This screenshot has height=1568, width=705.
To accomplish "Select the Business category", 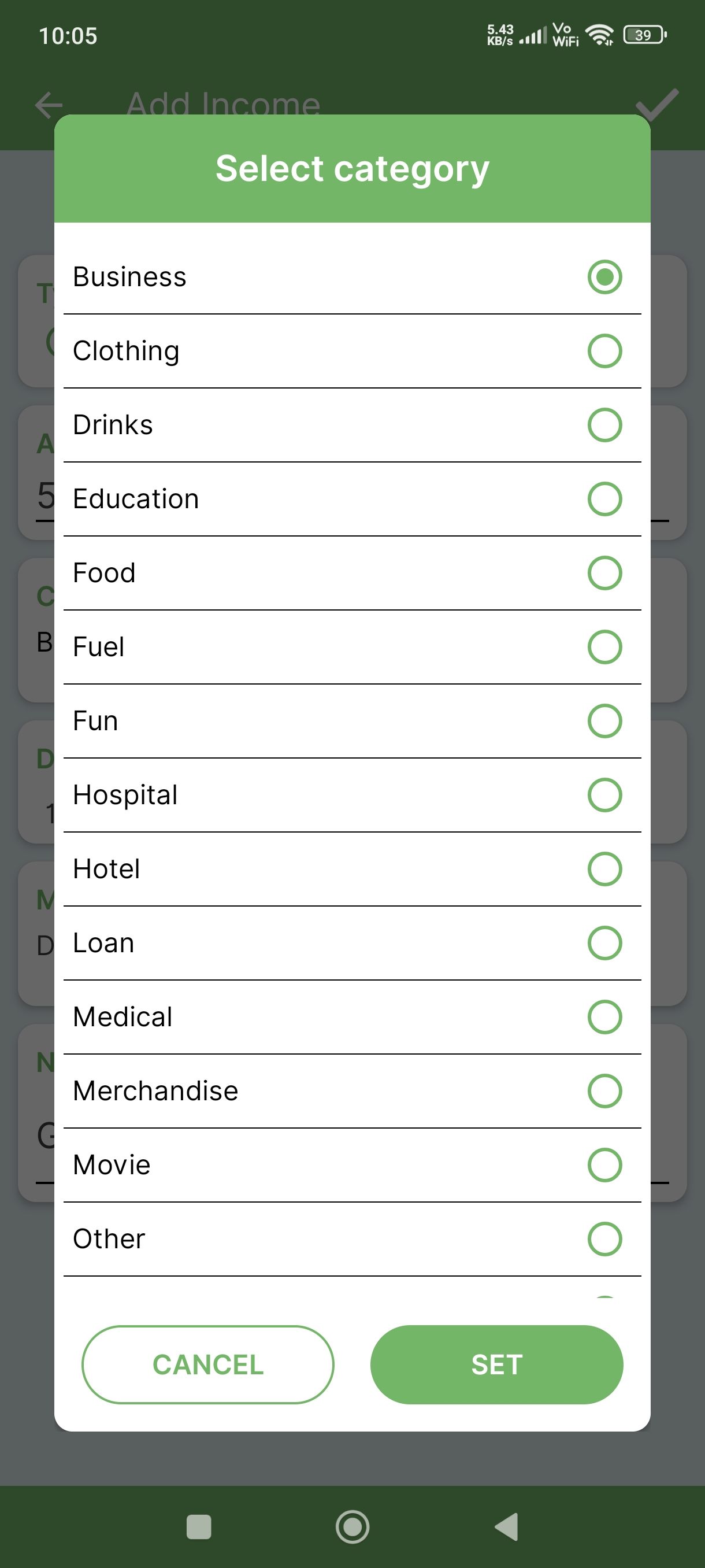I will [352, 277].
